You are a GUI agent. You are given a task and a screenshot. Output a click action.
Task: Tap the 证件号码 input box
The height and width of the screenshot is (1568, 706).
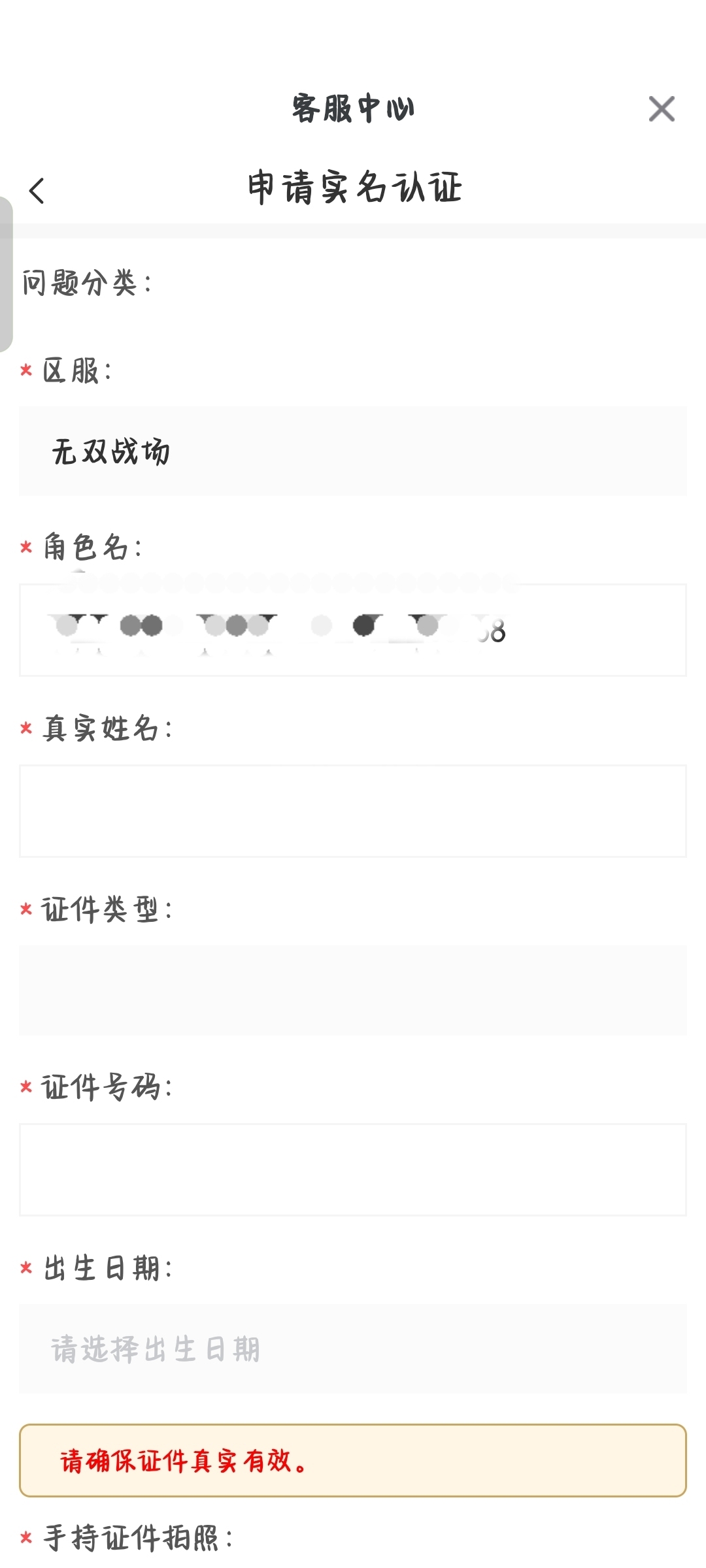(353, 1169)
